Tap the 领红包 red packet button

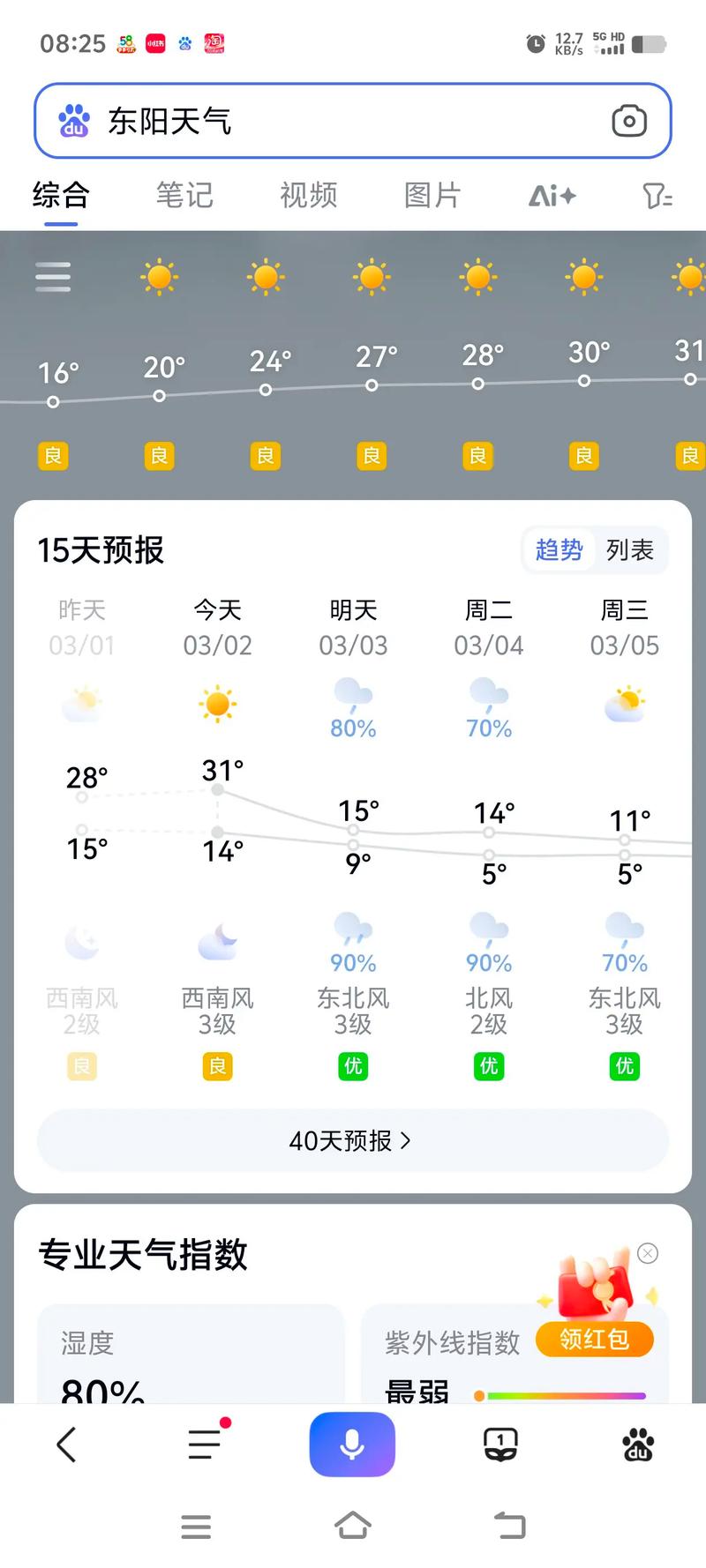(x=594, y=1339)
